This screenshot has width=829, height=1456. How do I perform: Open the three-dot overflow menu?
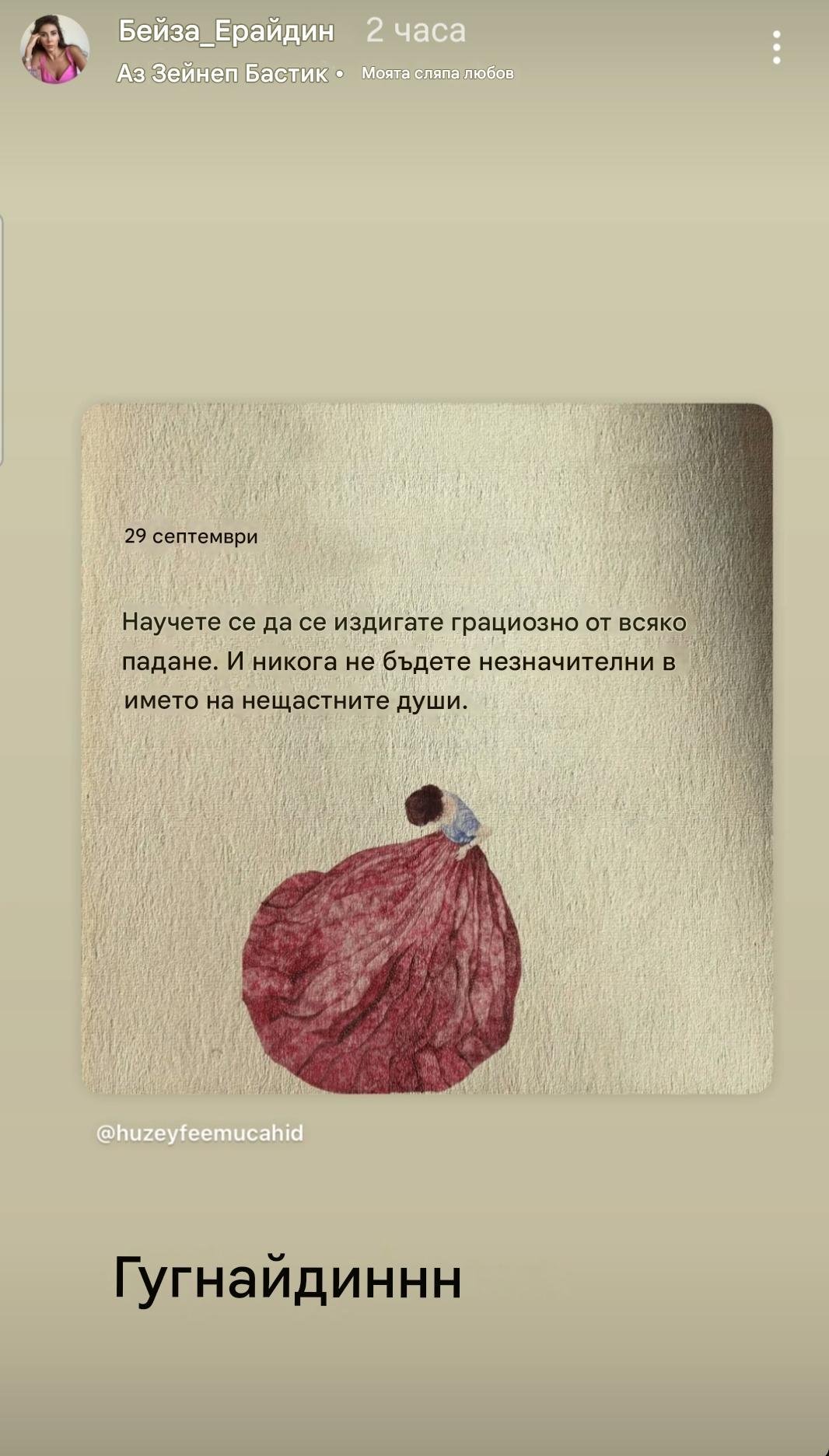(x=776, y=48)
